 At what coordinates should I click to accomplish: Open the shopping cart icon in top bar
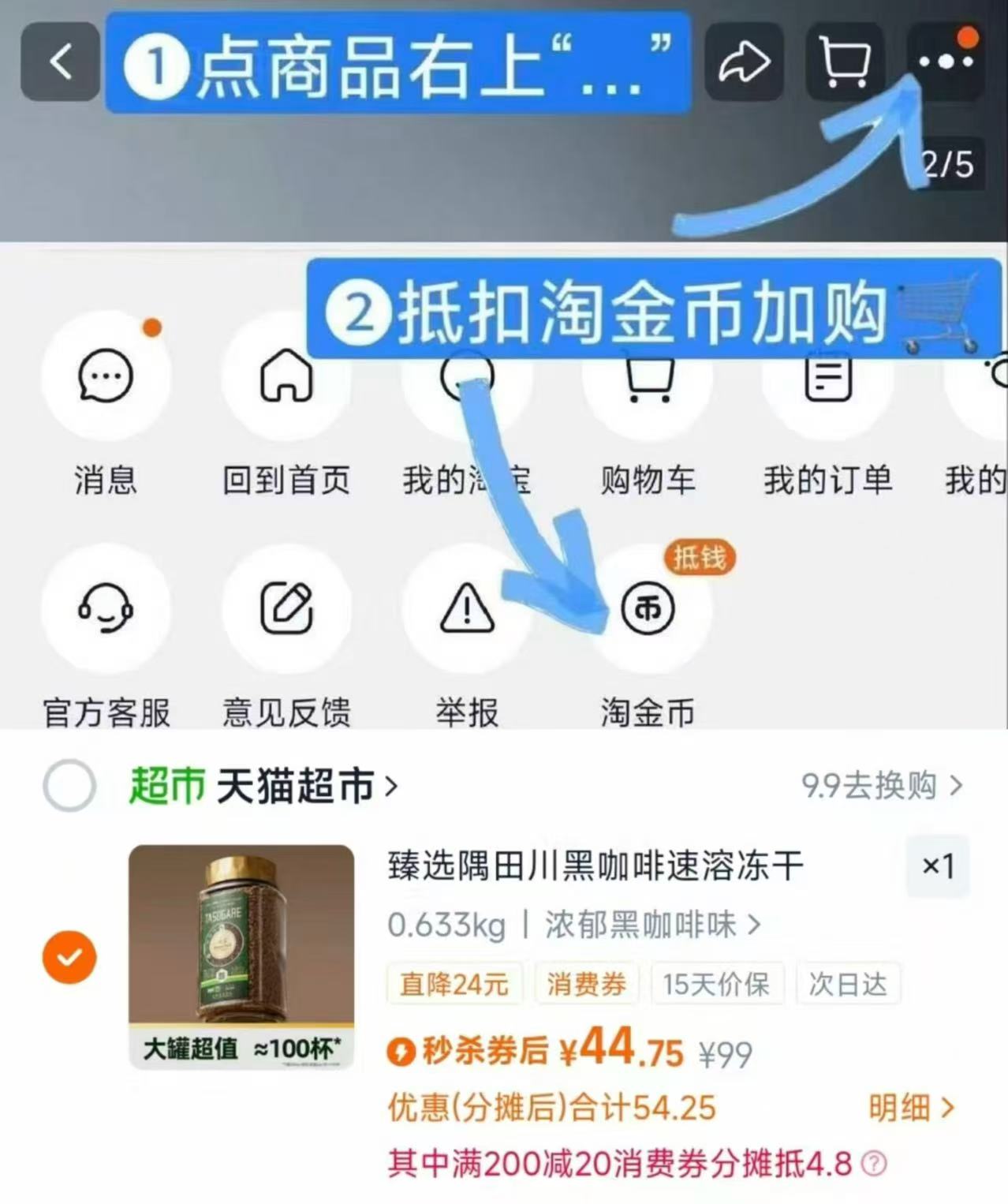844,62
